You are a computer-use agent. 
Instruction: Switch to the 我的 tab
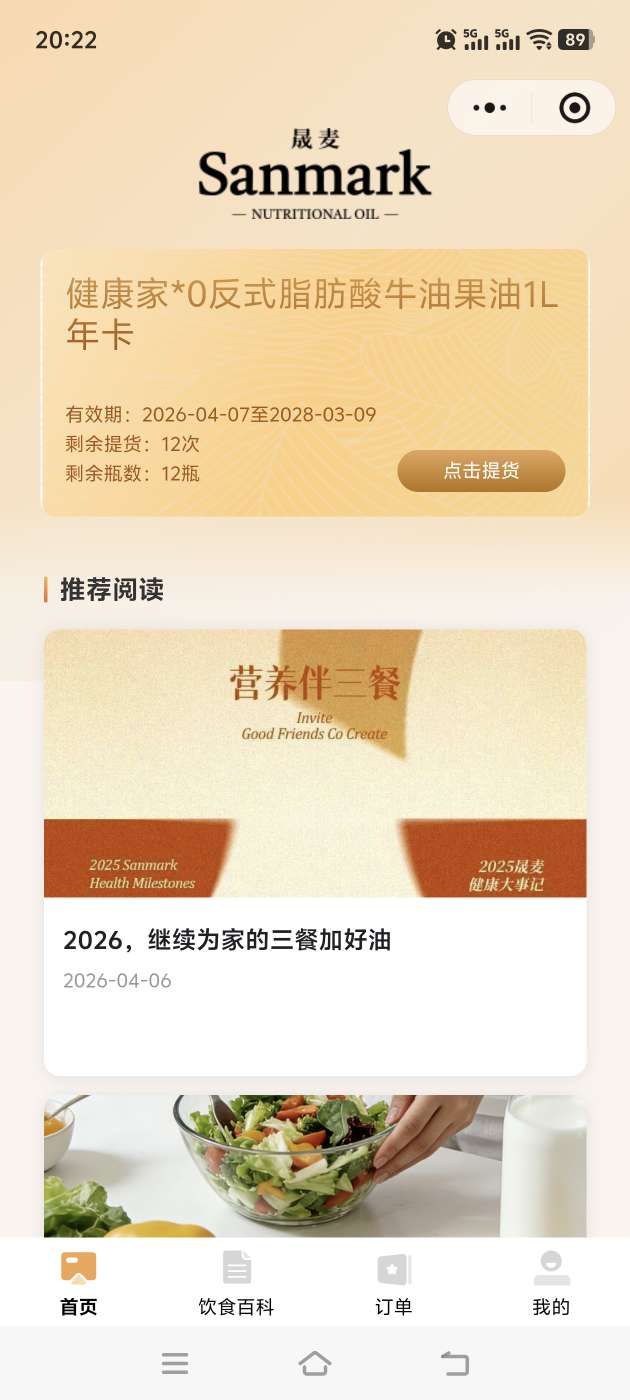[551, 1283]
